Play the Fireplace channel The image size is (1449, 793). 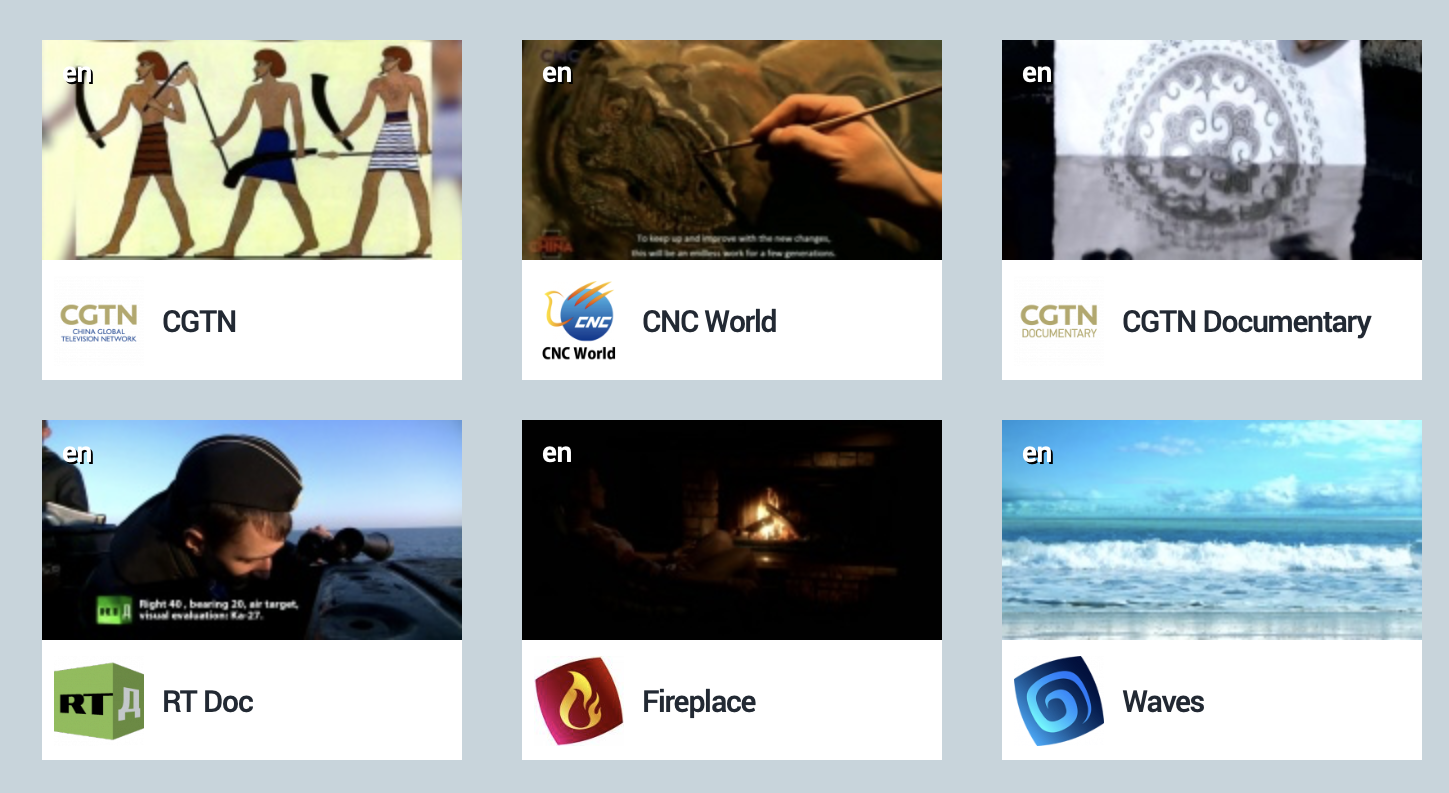731,590
